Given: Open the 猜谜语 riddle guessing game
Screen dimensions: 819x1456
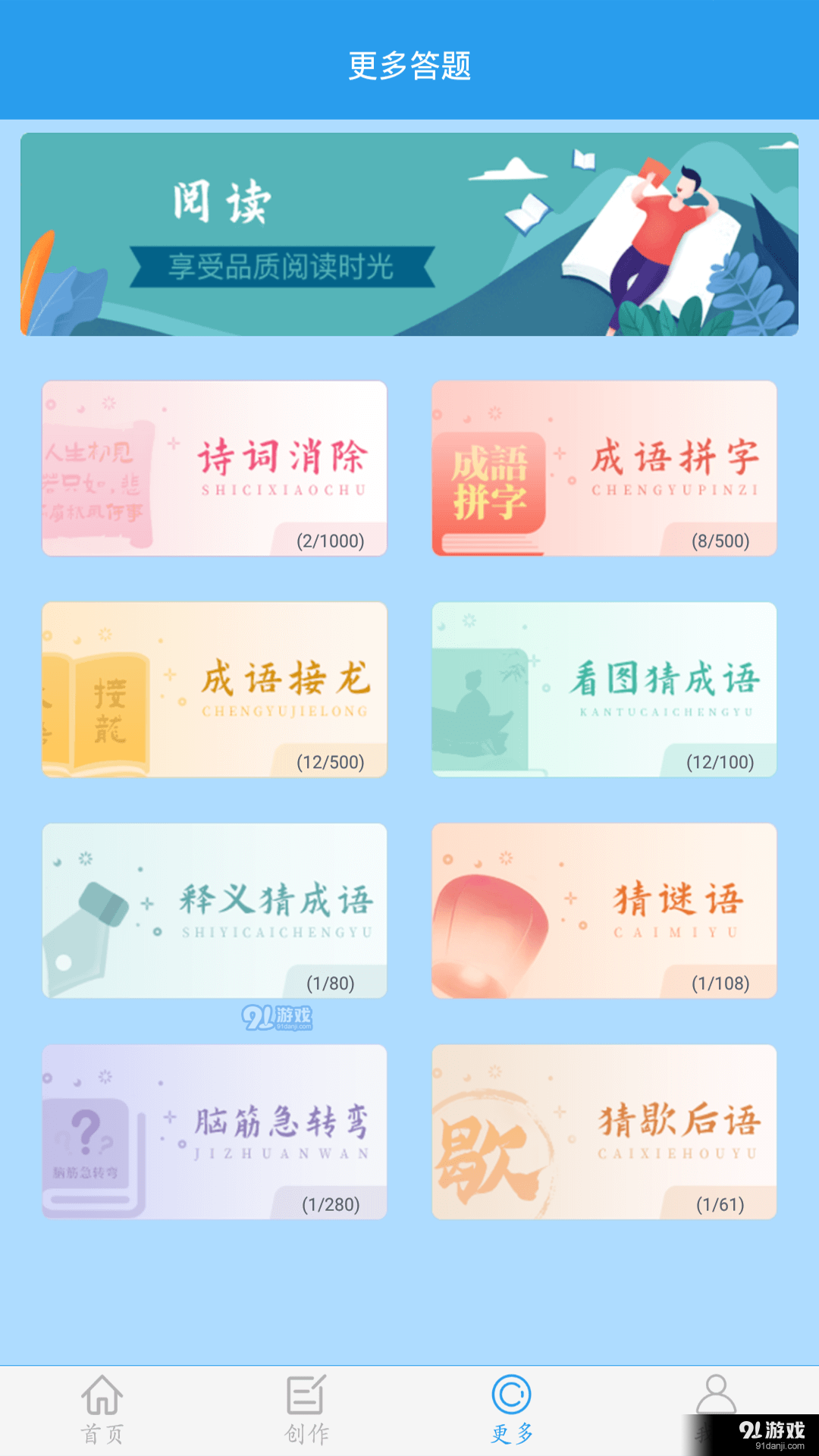Looking at the screenshot, I should click(604, 910).
